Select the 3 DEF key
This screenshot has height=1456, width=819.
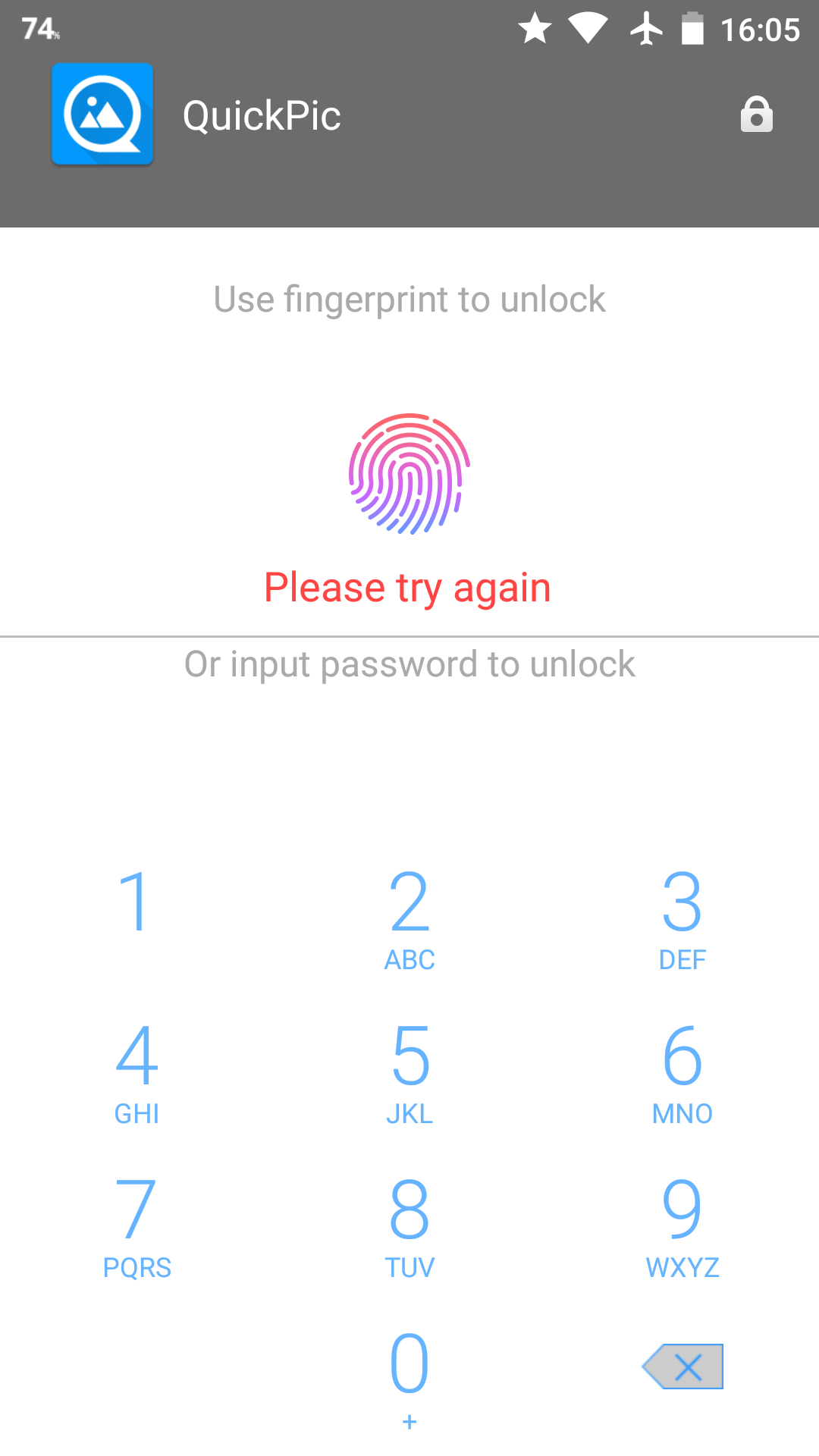pyautogui.click(x=682, y=918)
